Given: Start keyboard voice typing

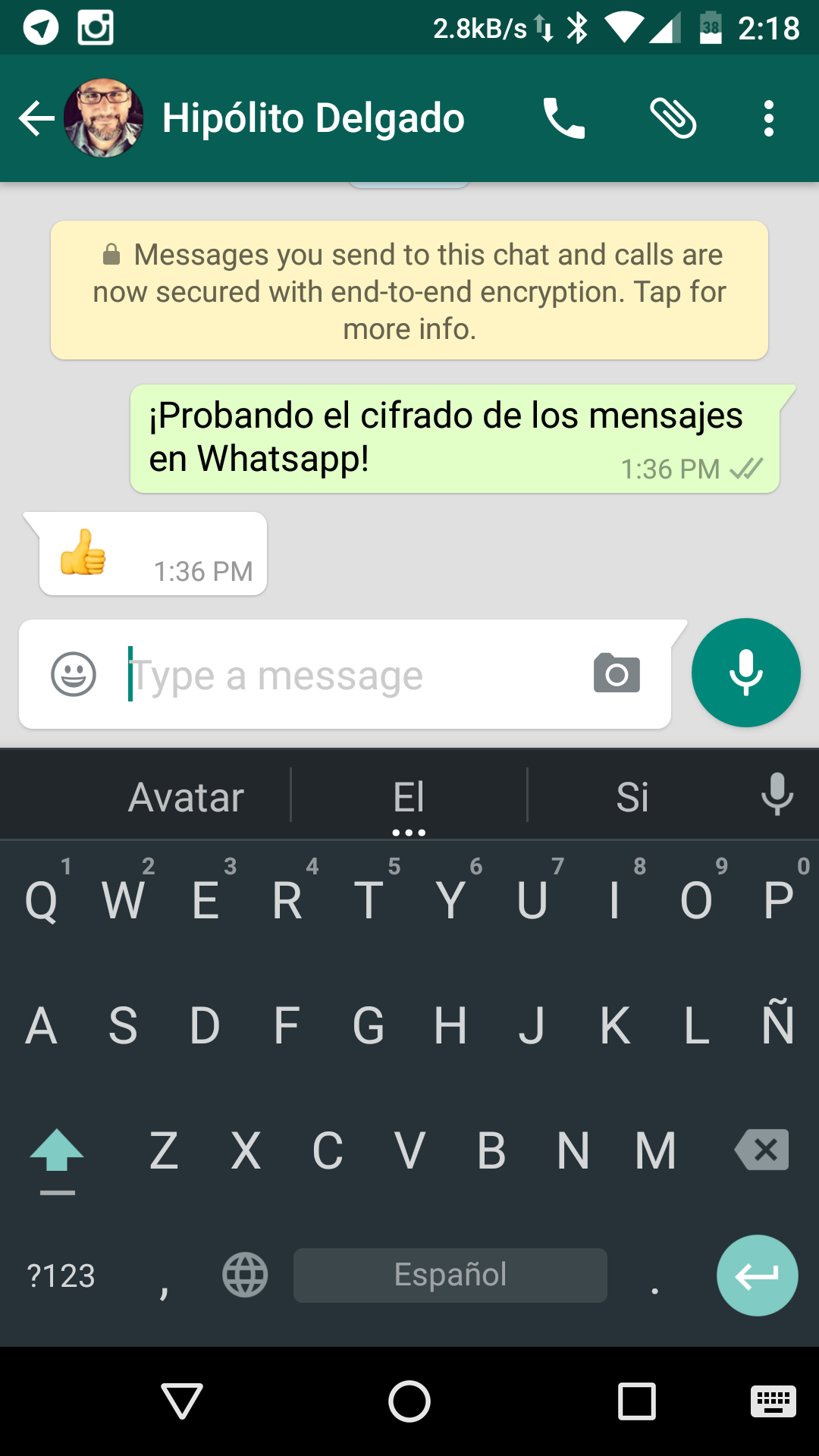Looking at the screenshot, I should click(777, 794).
